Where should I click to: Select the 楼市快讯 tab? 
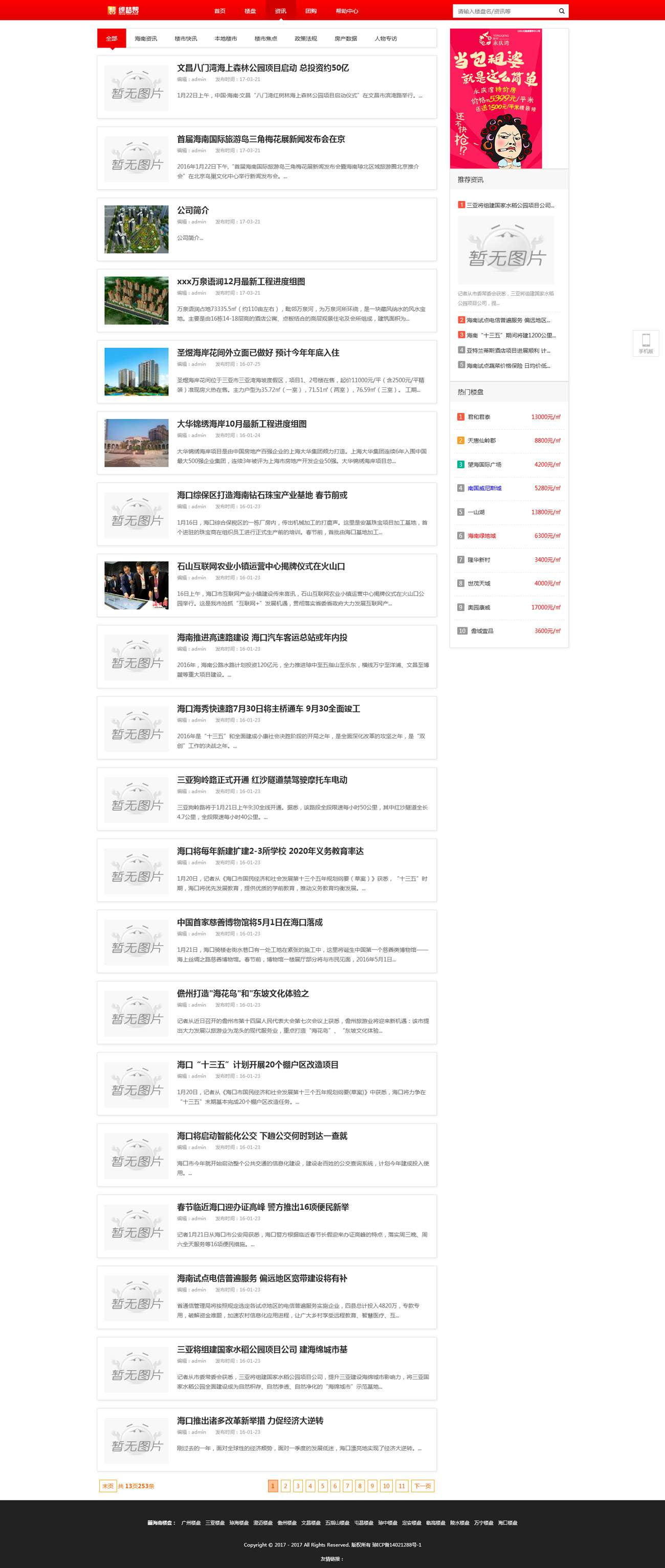(186, 38)
